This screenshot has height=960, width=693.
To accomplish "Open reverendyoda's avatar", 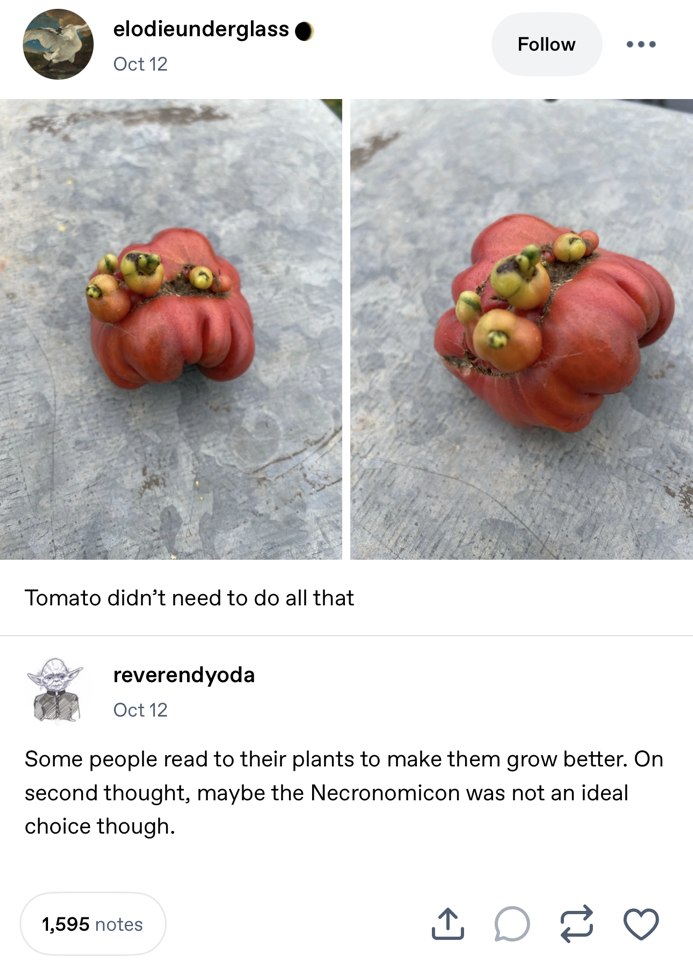I will [58, 690].
